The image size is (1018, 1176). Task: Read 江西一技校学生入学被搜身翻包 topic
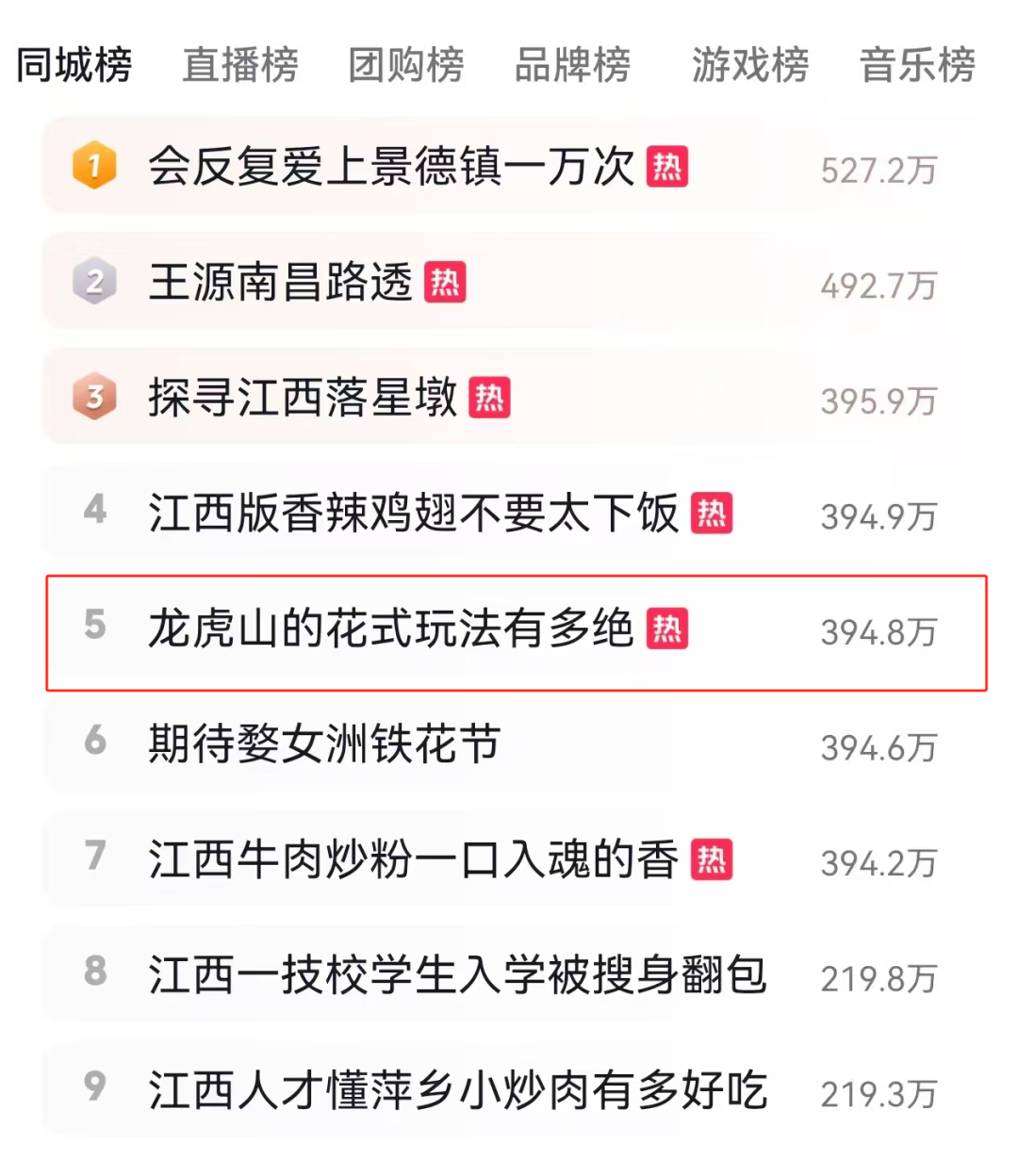tap(457, 975)
